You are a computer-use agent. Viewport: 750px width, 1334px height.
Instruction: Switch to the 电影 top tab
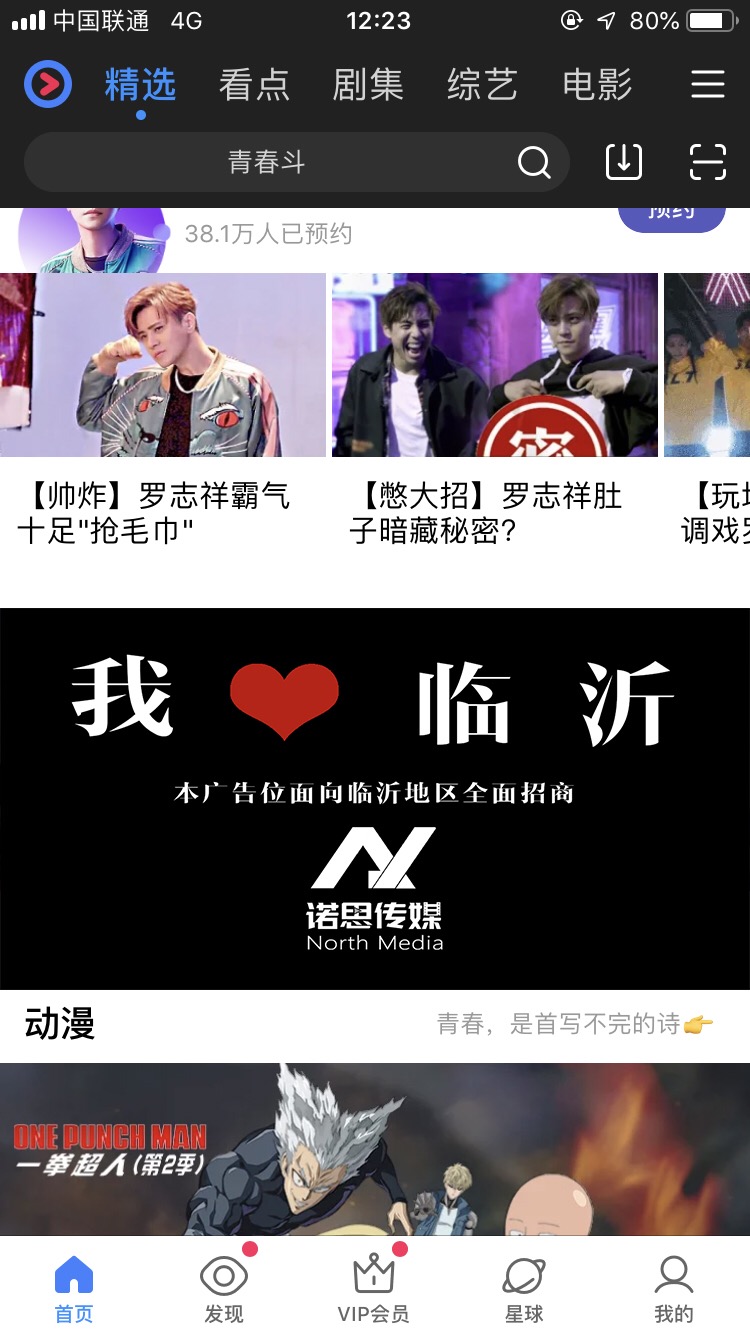(x=597, y=85)
